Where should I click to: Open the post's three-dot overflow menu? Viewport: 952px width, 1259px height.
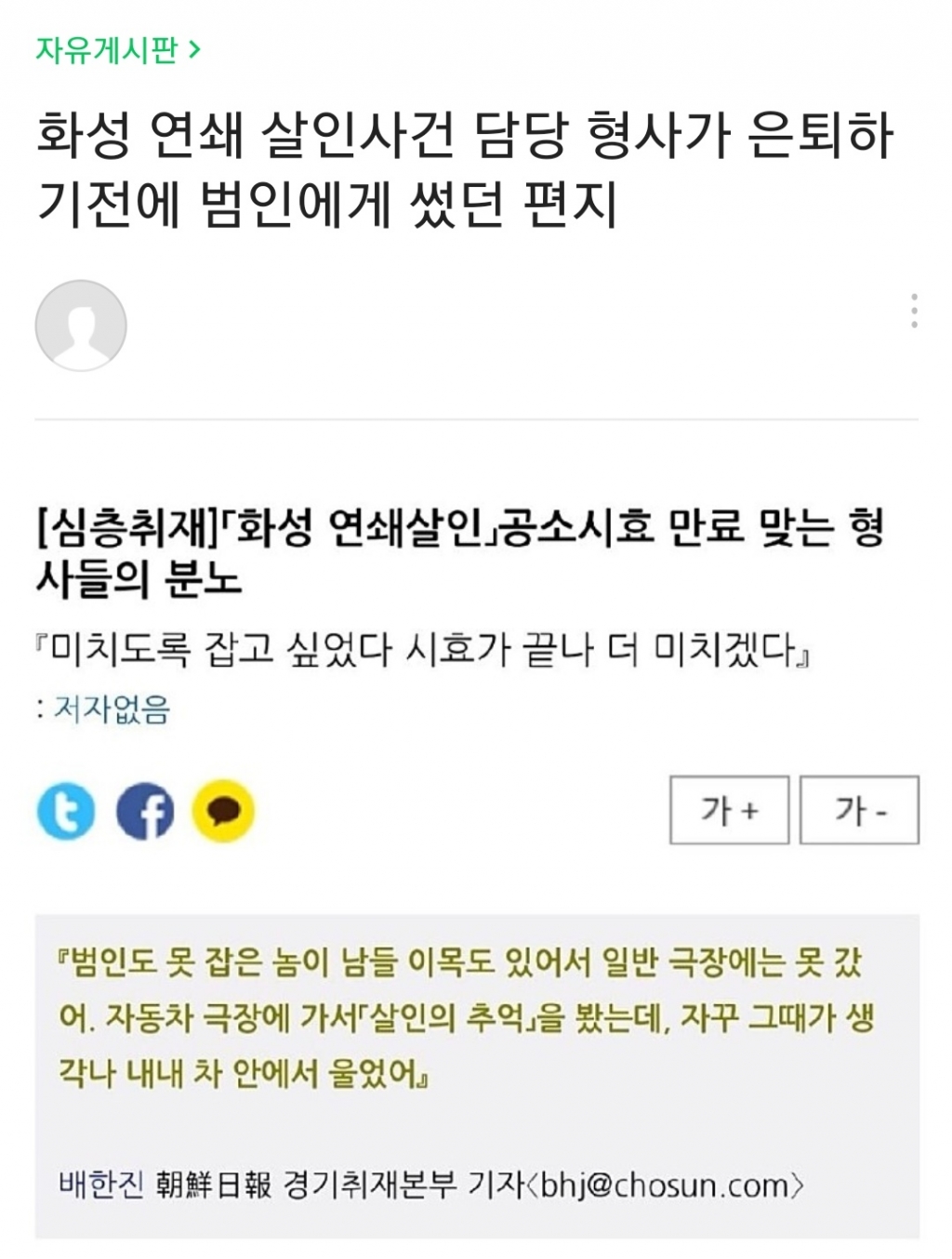[914, 311]
